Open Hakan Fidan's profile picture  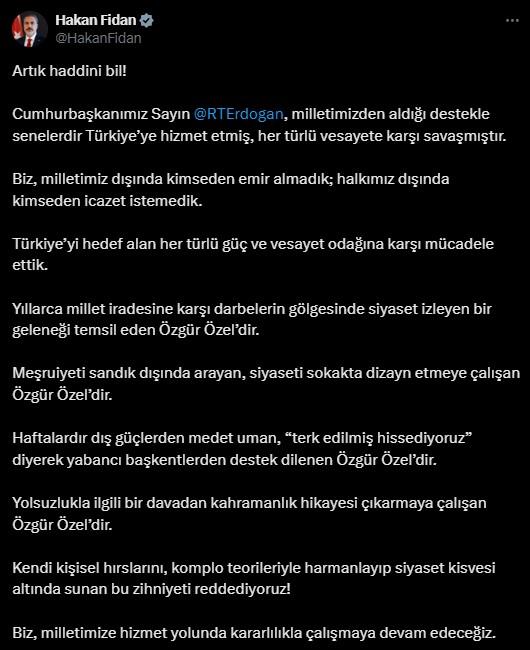tap(29, 29)
